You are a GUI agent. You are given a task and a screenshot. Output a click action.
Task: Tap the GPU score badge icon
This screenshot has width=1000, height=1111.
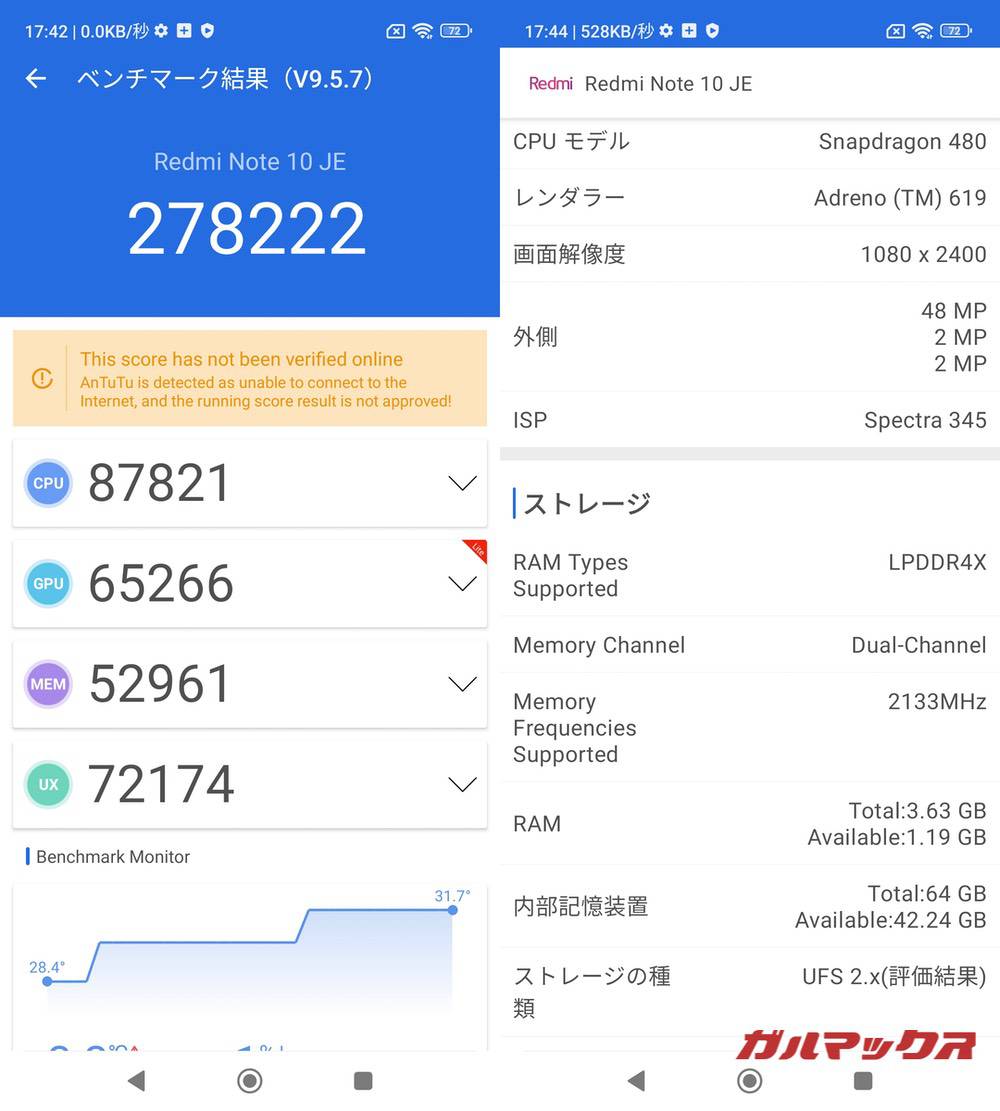48,584
